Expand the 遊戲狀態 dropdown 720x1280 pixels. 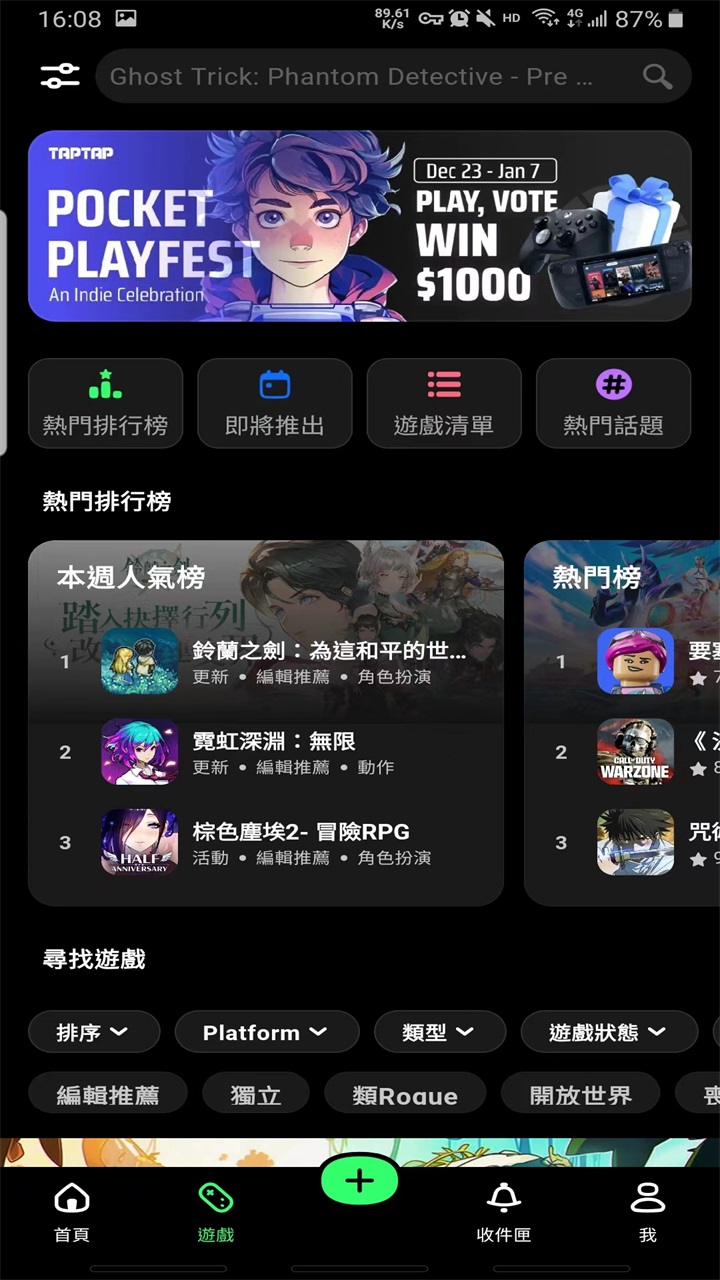(609, 1032)
